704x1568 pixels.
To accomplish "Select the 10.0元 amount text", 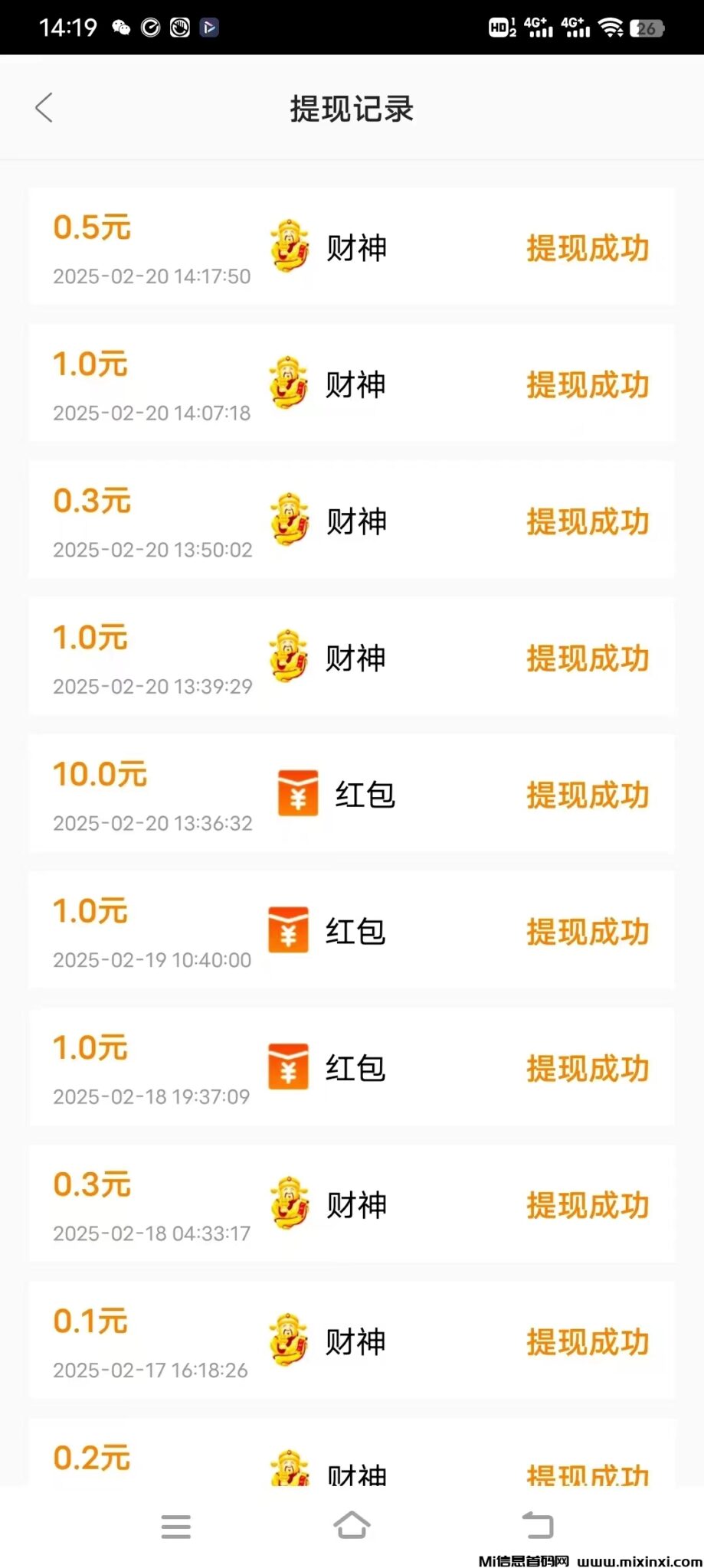I will pos(100,773).
